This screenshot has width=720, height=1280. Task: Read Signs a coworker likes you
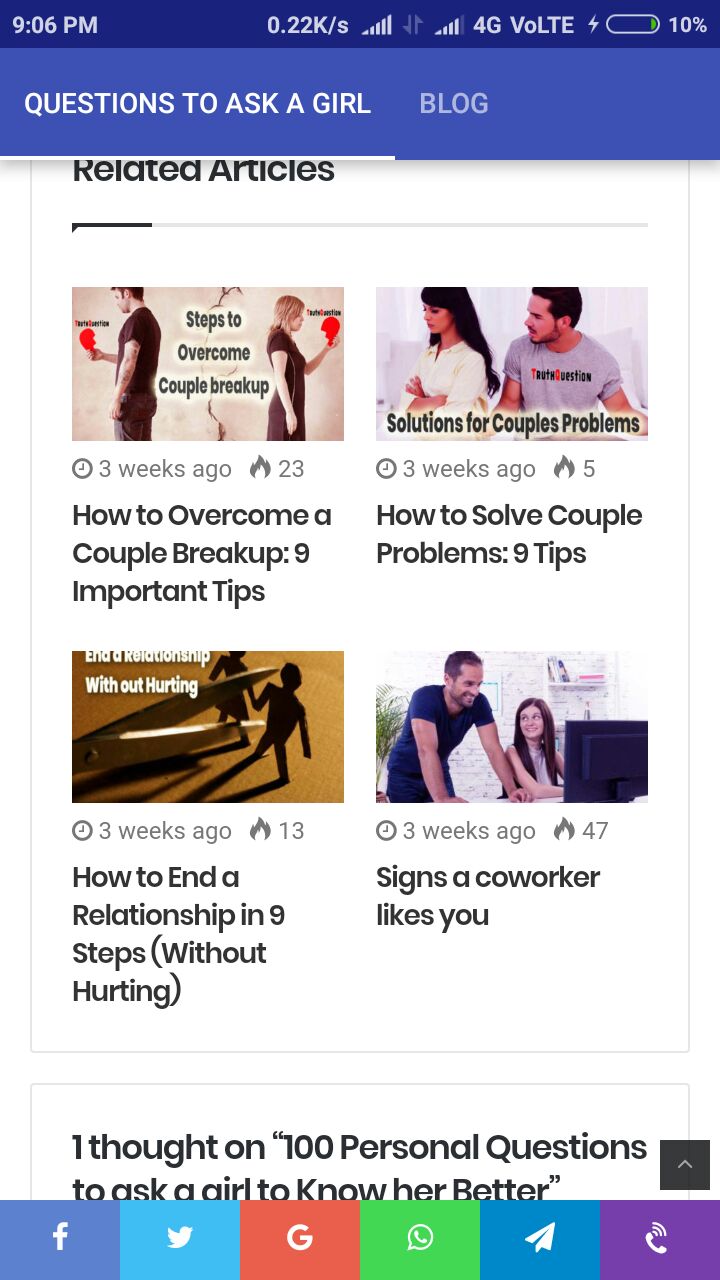click(488, 895)
